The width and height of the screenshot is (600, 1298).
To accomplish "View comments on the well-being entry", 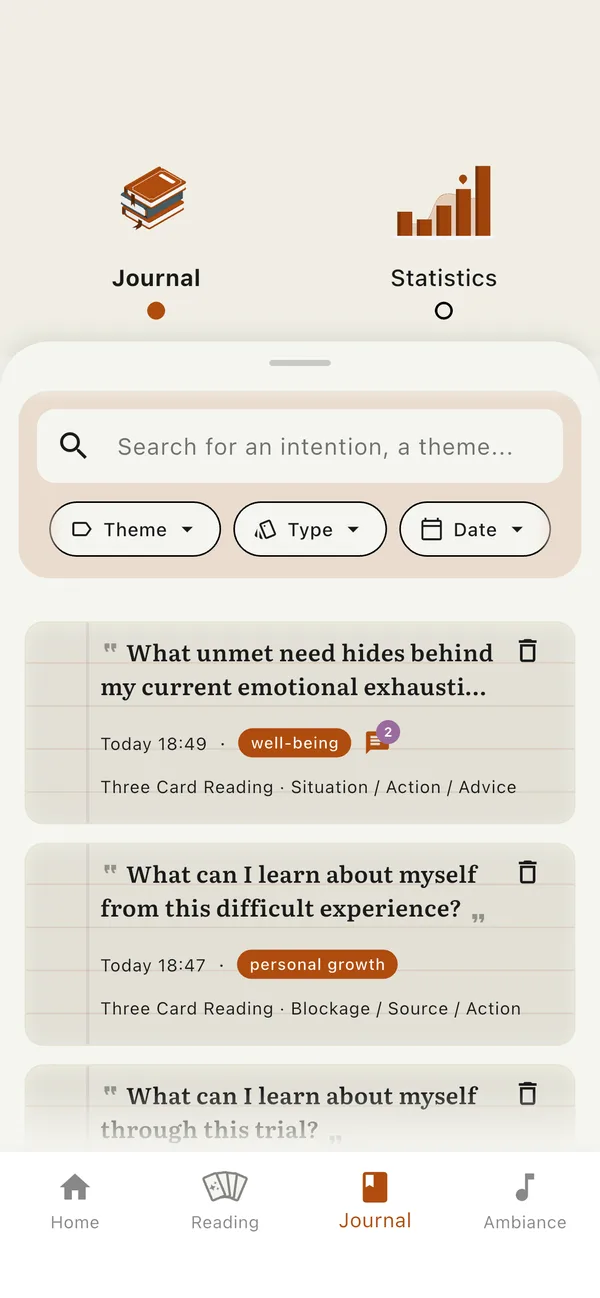I will (379, 741).
